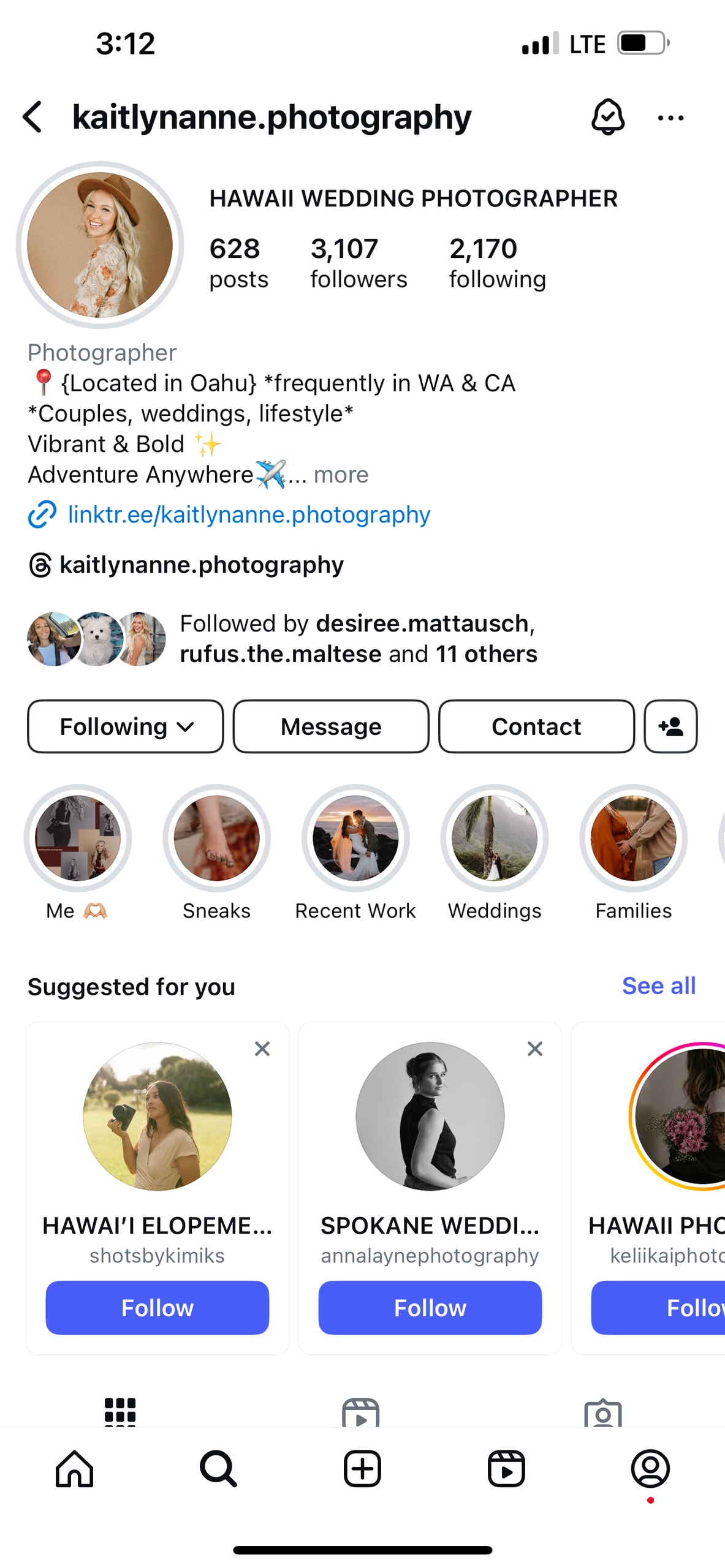Image resolution: width=725 pixels, height=1568 pixels.
Task: Open the Weddings highlight
Action: pyautogui.click(x=495, y=838)
